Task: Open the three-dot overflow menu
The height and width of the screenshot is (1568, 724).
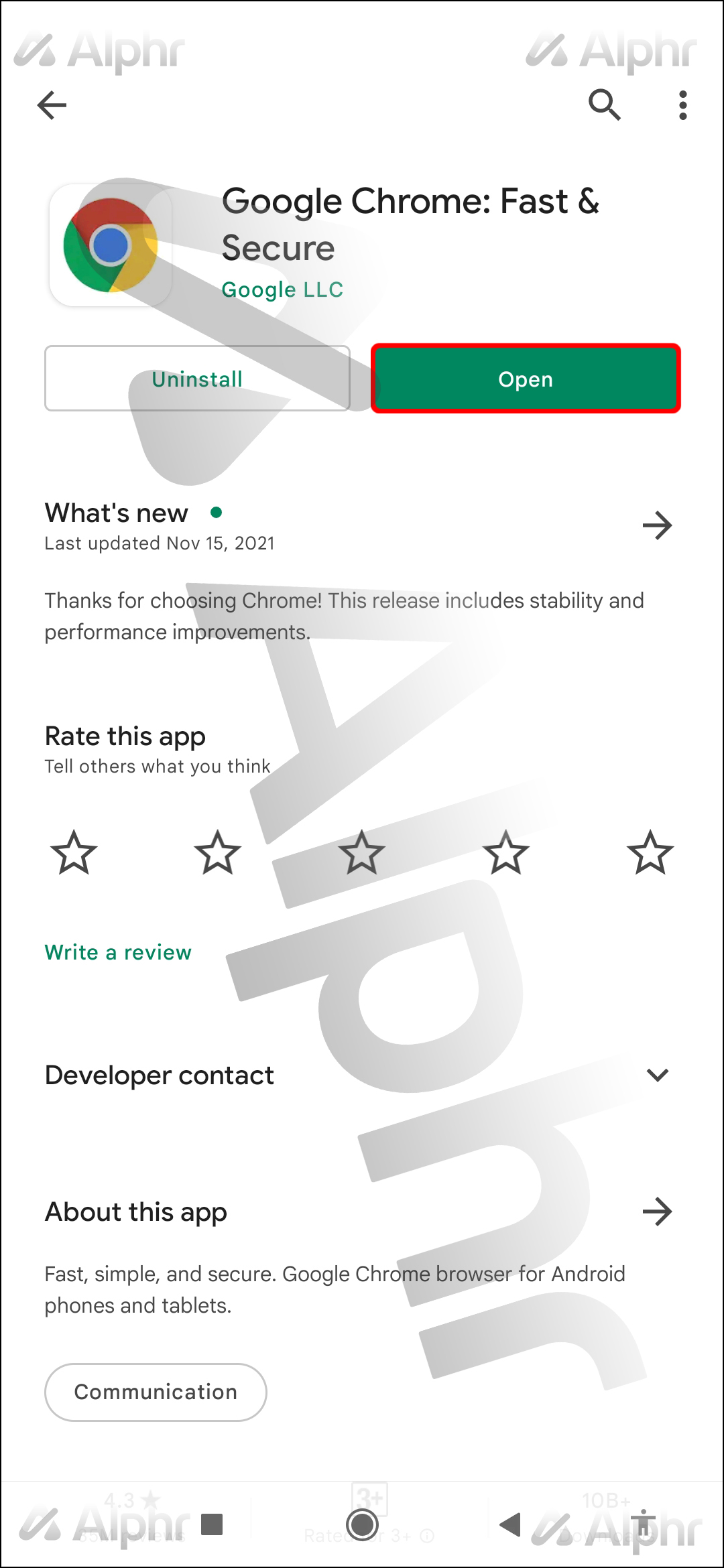Action: 682,105
